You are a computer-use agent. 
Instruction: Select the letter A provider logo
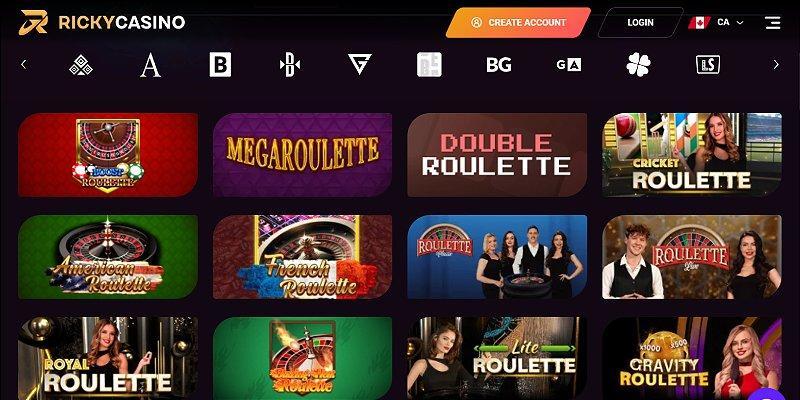(x=150, y=65)
